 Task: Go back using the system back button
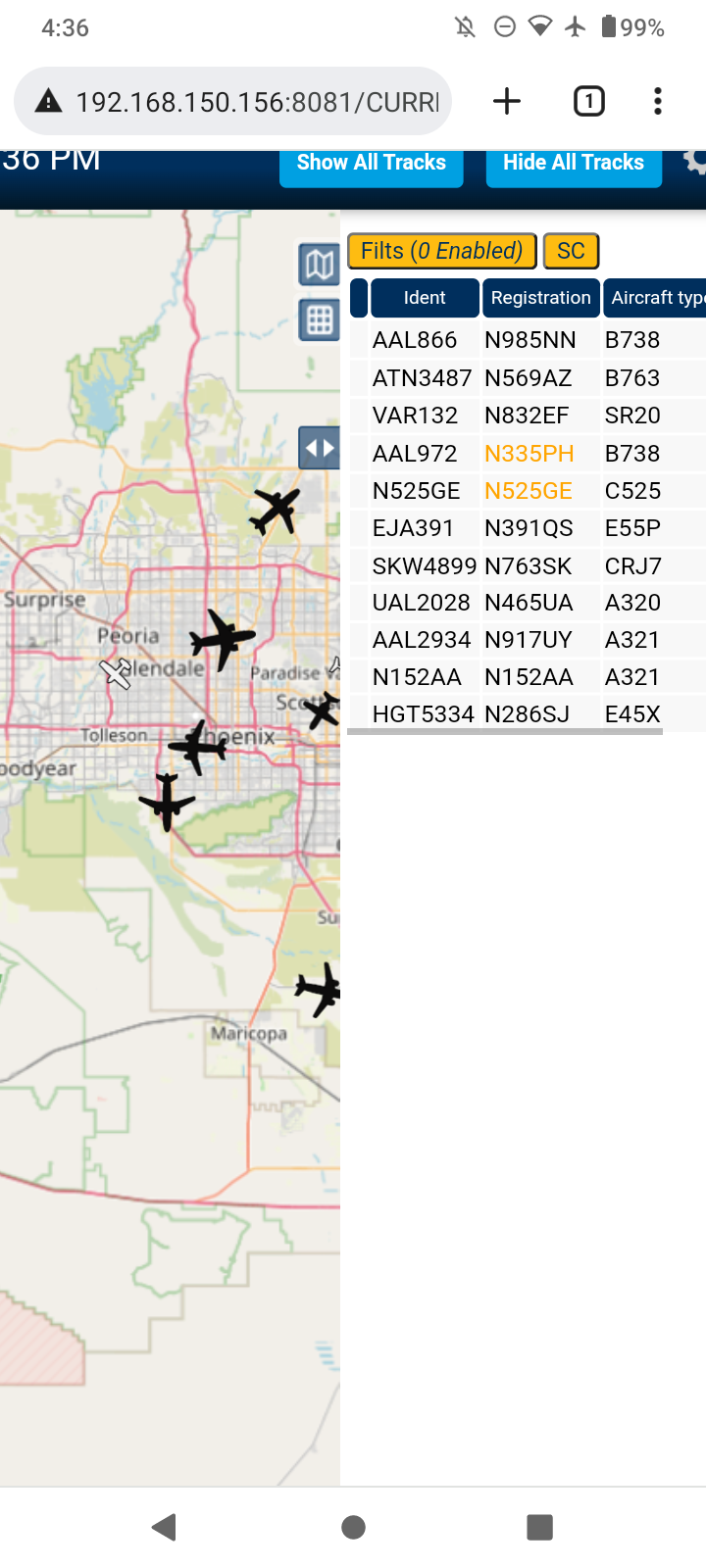[165, 1527]
